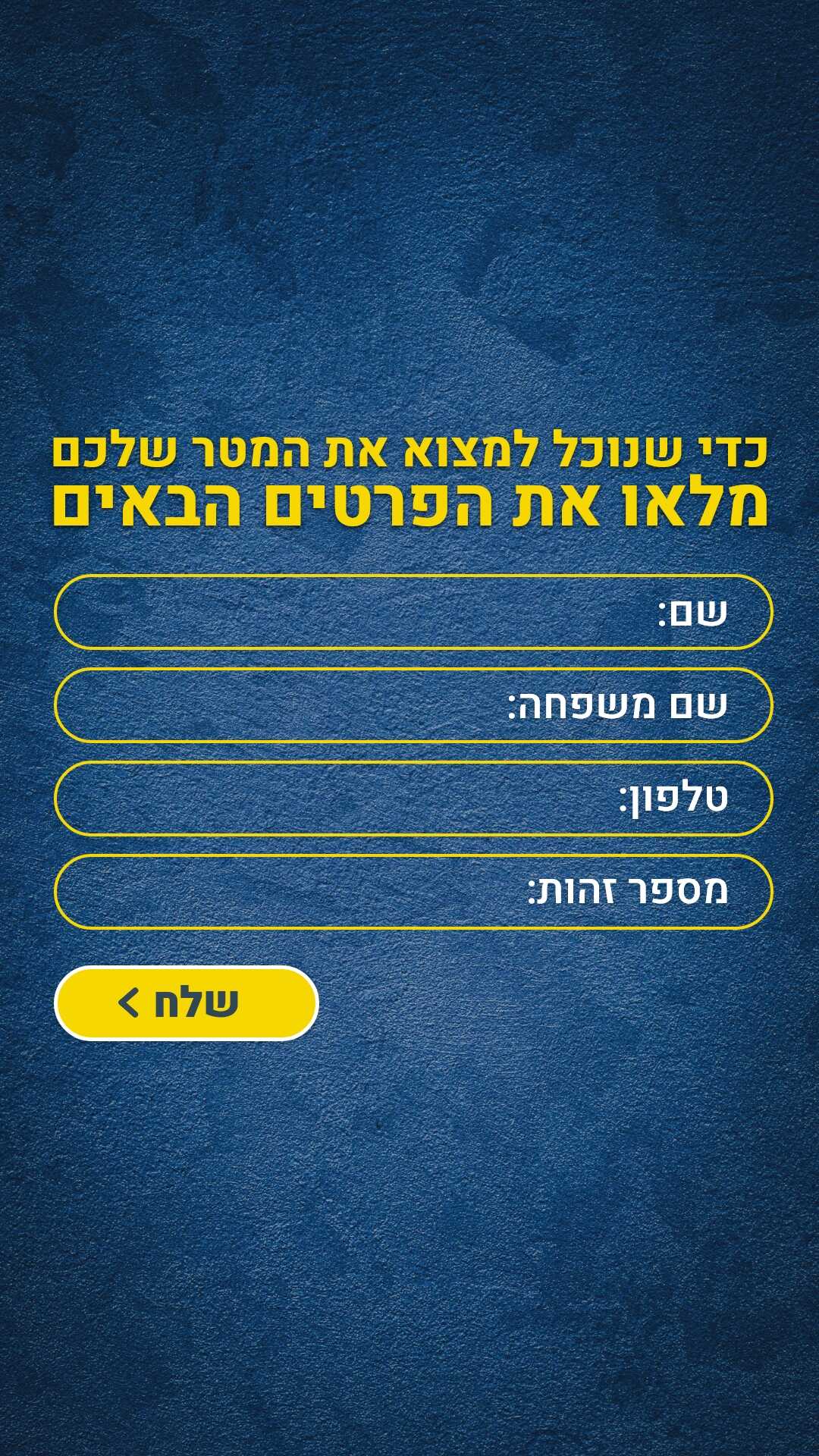Focus the טלפון (phone) field
Screen dimensions: 819x1456
tap(413, 799)
